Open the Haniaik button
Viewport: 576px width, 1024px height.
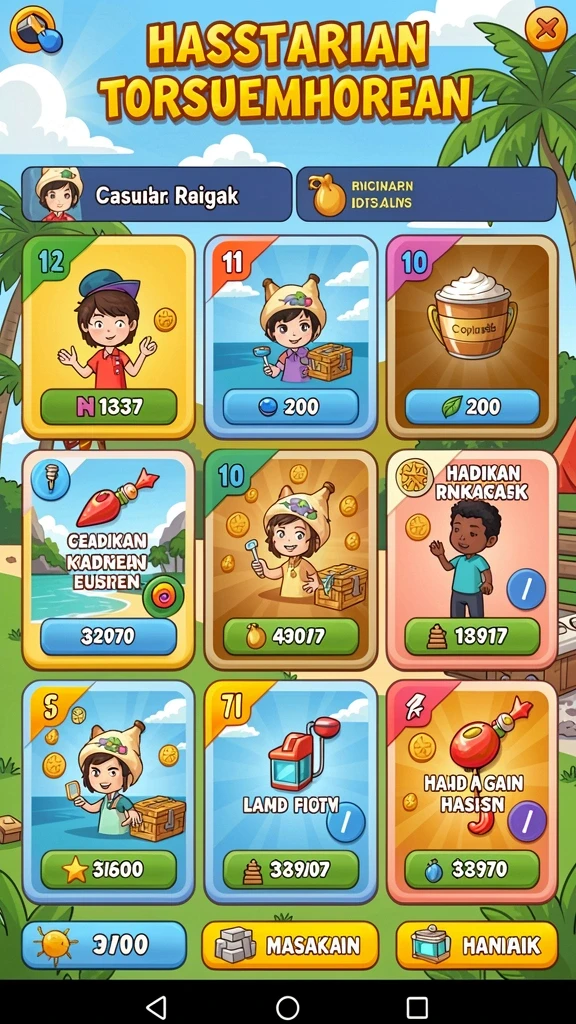tap(477, 945)
